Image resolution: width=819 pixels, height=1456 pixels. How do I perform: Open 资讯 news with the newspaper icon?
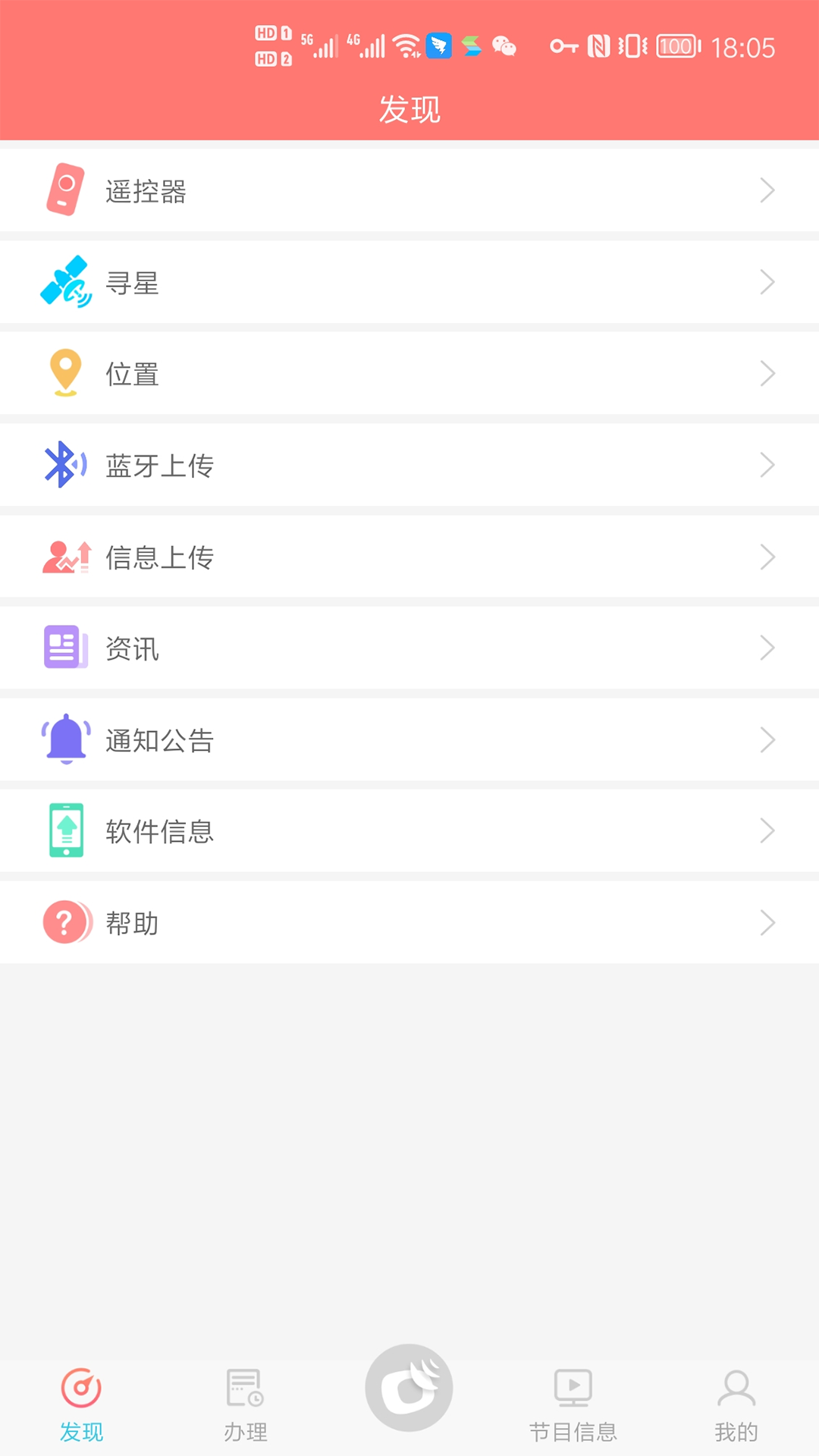coord(64,648)
